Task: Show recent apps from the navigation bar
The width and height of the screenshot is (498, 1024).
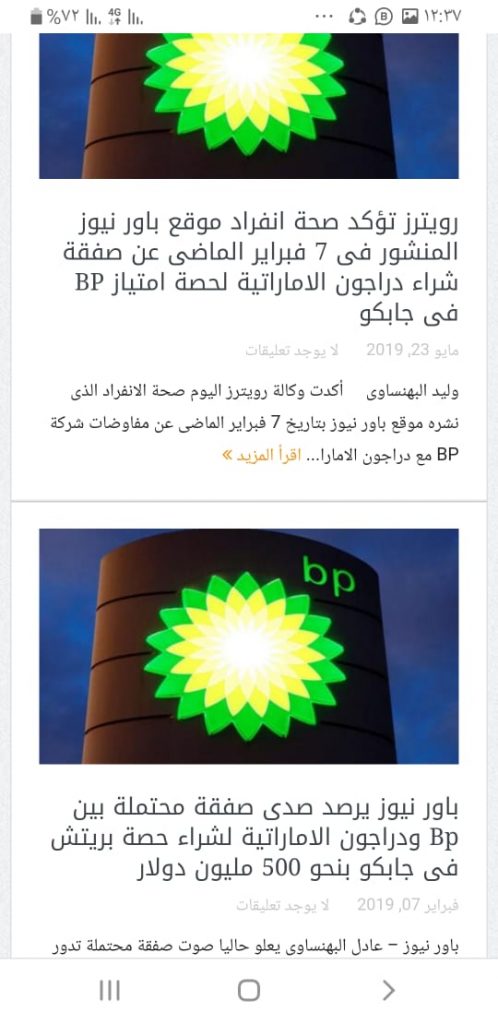Action: (x=109, y=991)
